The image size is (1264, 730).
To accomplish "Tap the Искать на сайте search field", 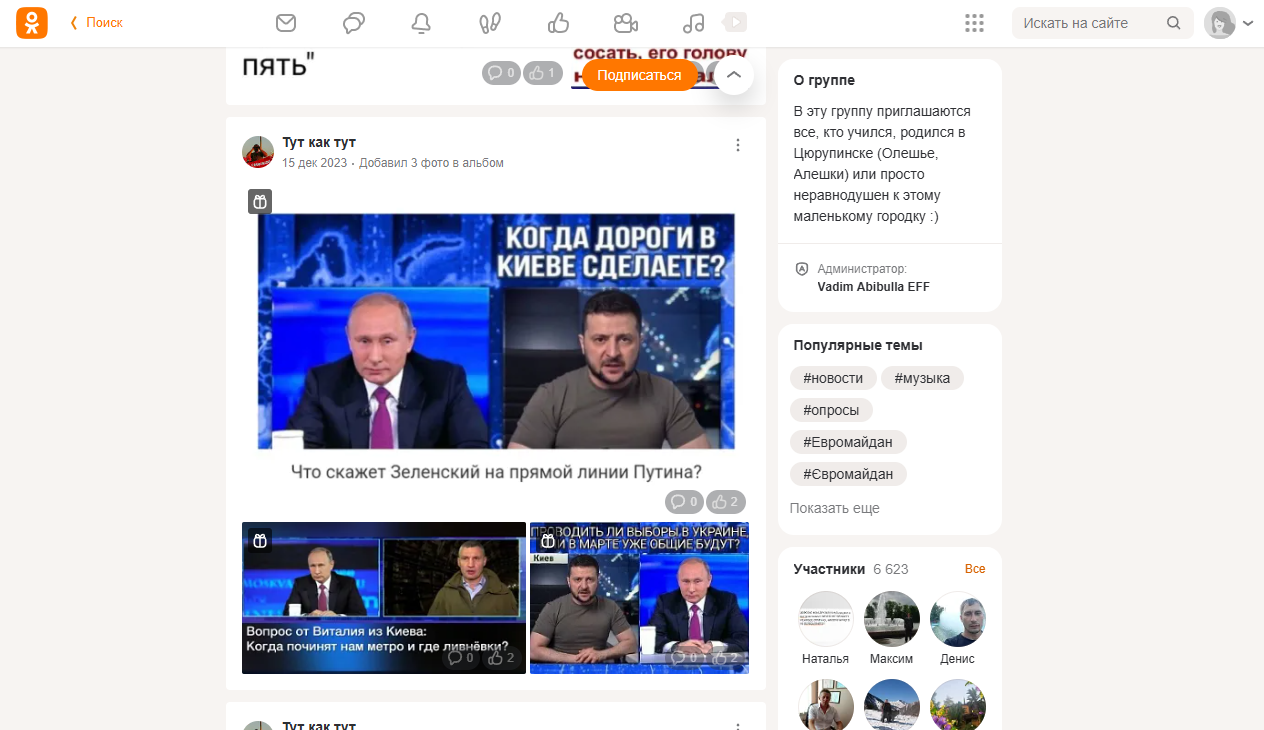I will coord(1090,23).
